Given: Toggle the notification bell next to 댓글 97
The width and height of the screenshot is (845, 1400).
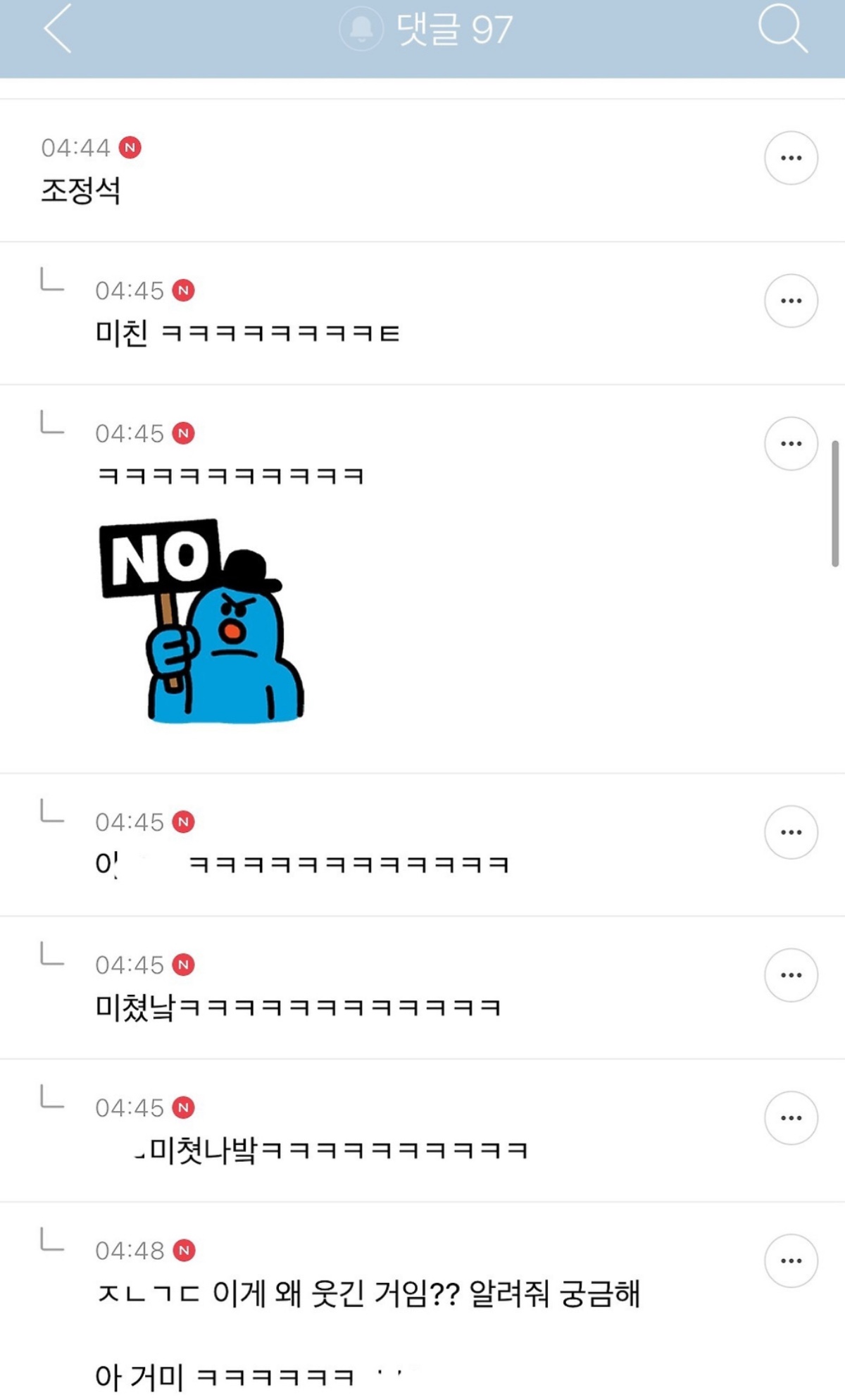Looking at the screenshot, I should pyautogui.click(x=361, y=29).
